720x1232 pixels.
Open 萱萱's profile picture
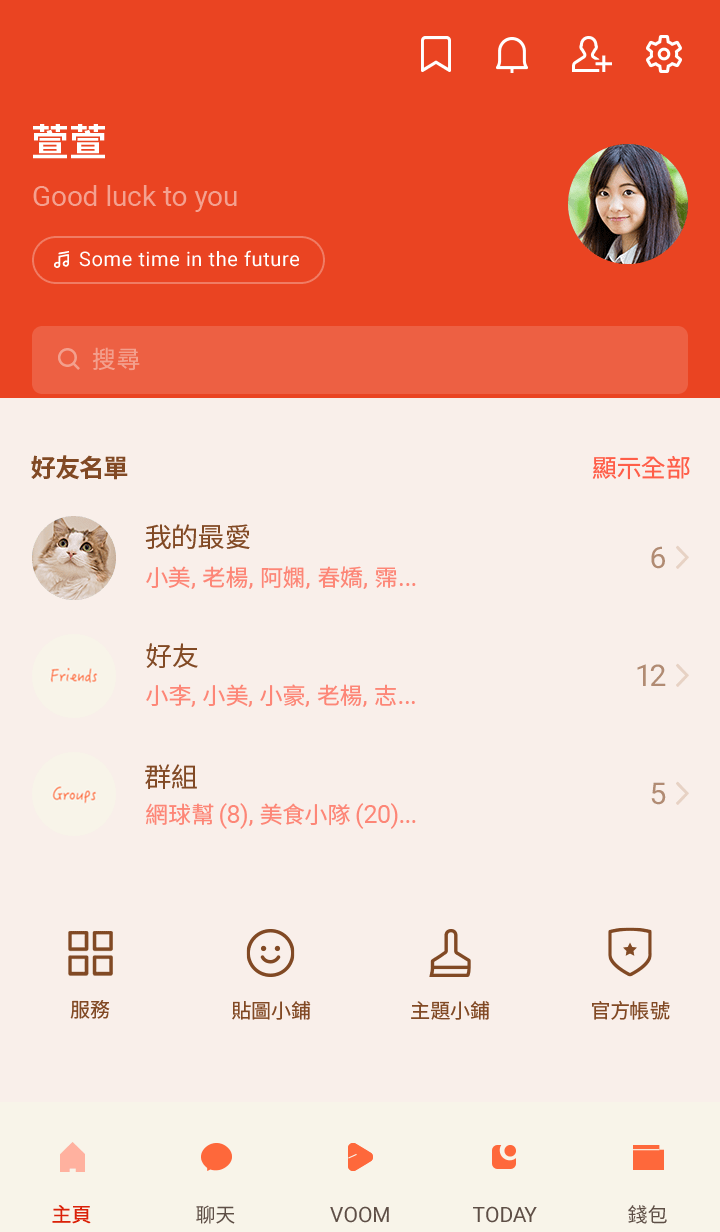[x=628, y=204]
